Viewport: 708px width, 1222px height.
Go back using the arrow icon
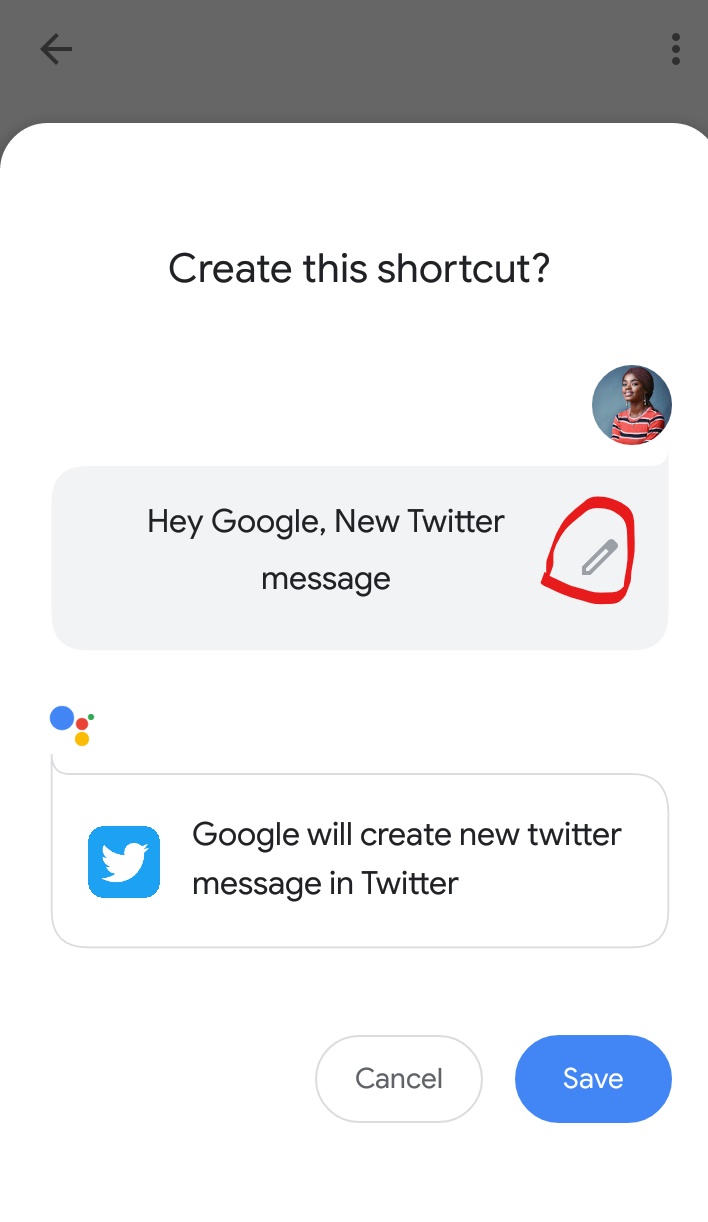click(56, 49)
